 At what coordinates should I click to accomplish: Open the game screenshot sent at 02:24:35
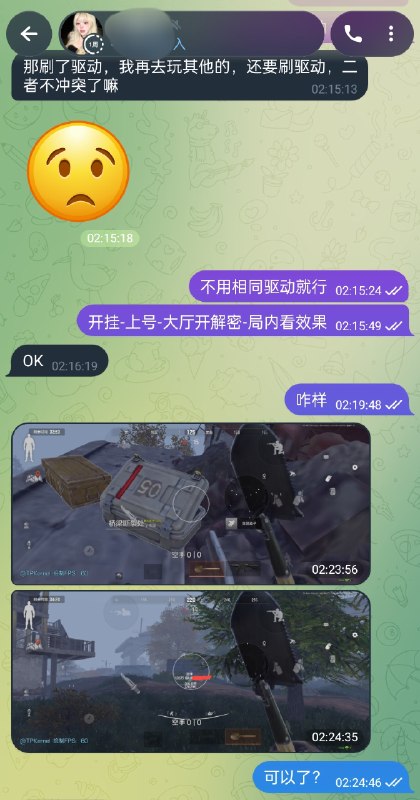(191, 671)
